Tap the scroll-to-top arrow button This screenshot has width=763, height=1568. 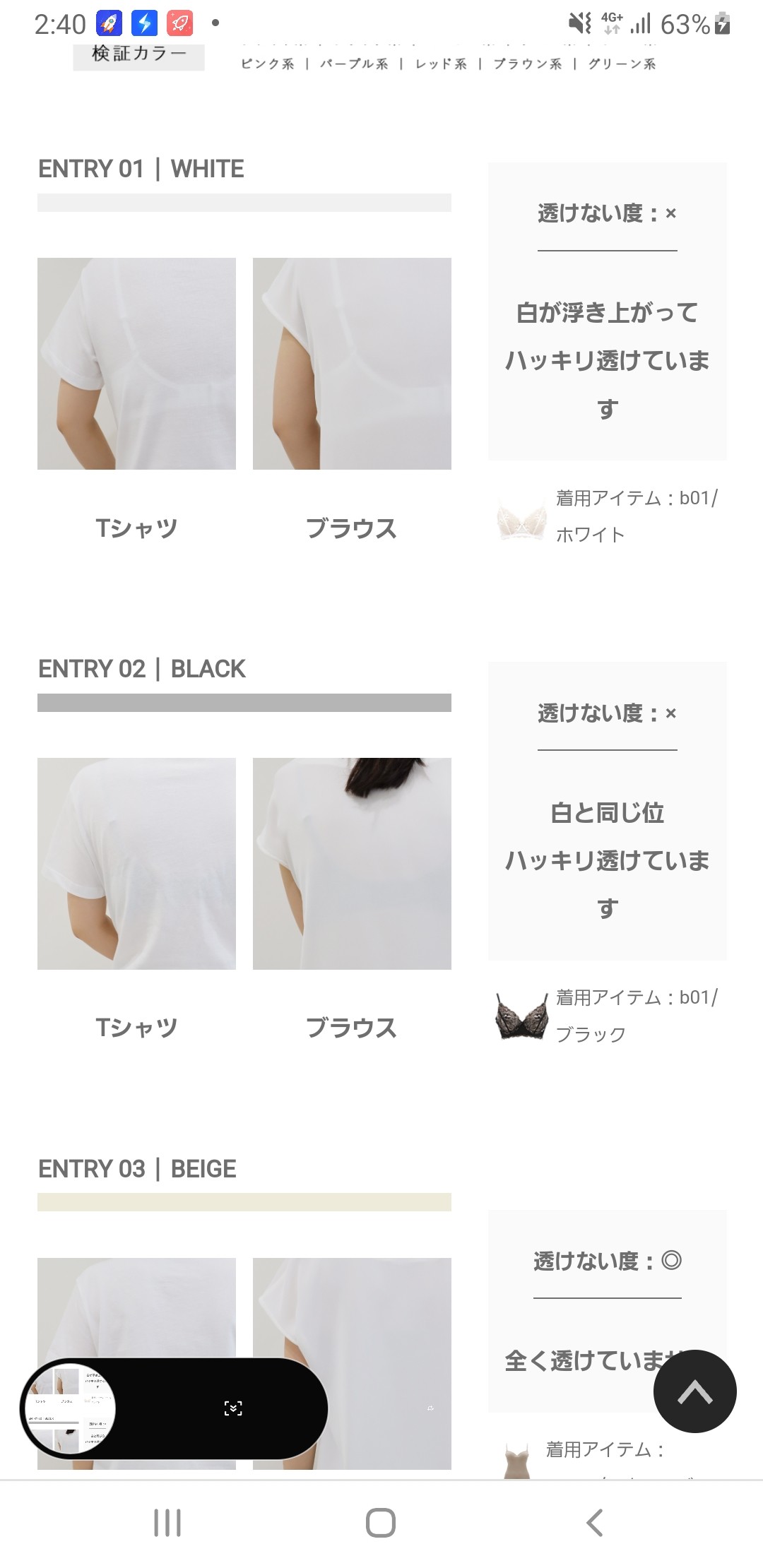[x=694, y=1391]
